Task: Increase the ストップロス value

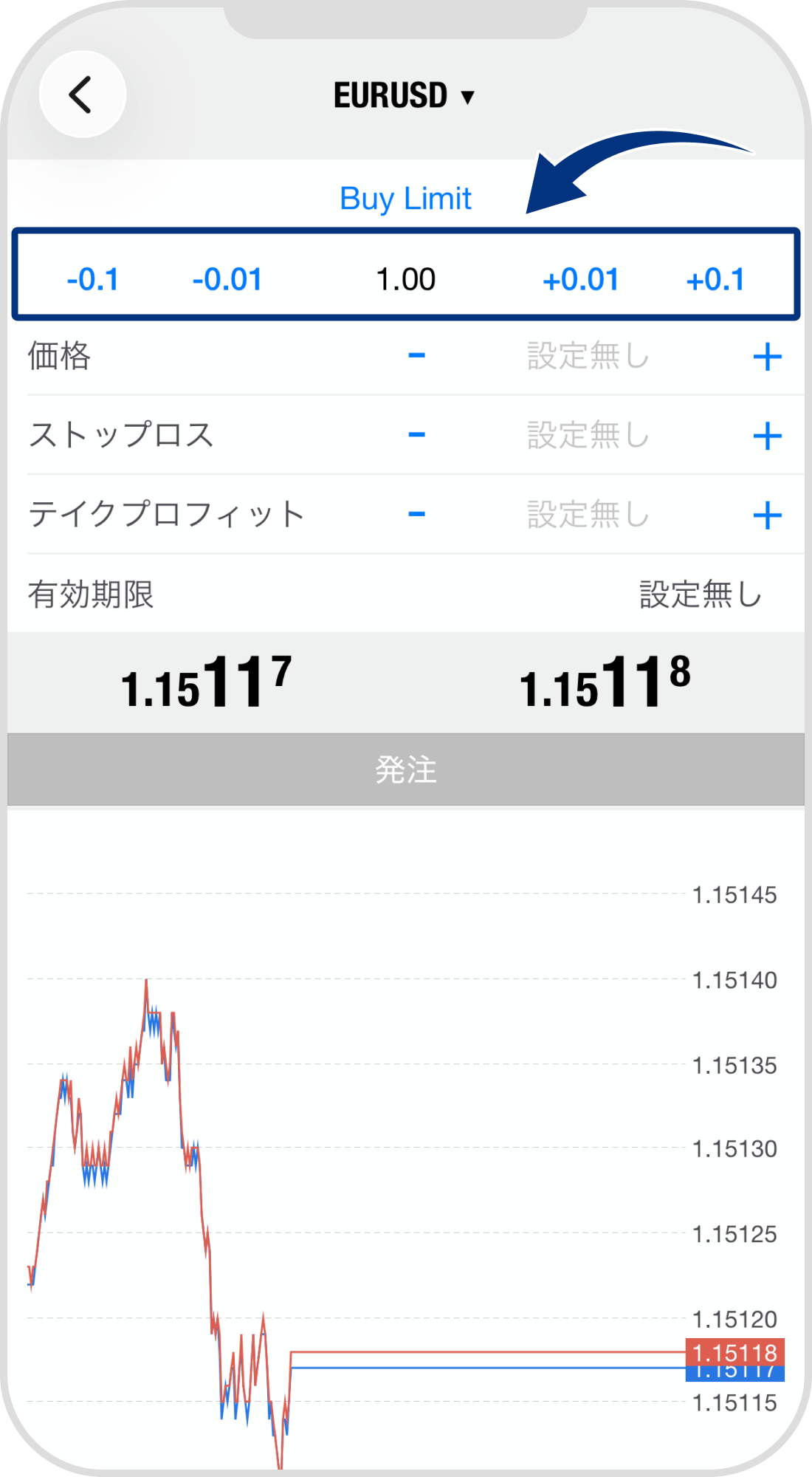Action: [x=768, y=436]
